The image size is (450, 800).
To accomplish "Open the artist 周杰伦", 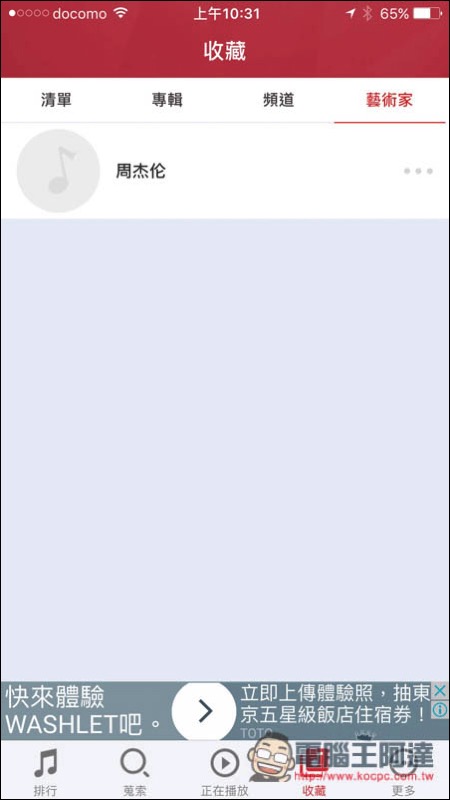I will click(x=224, y=171).
